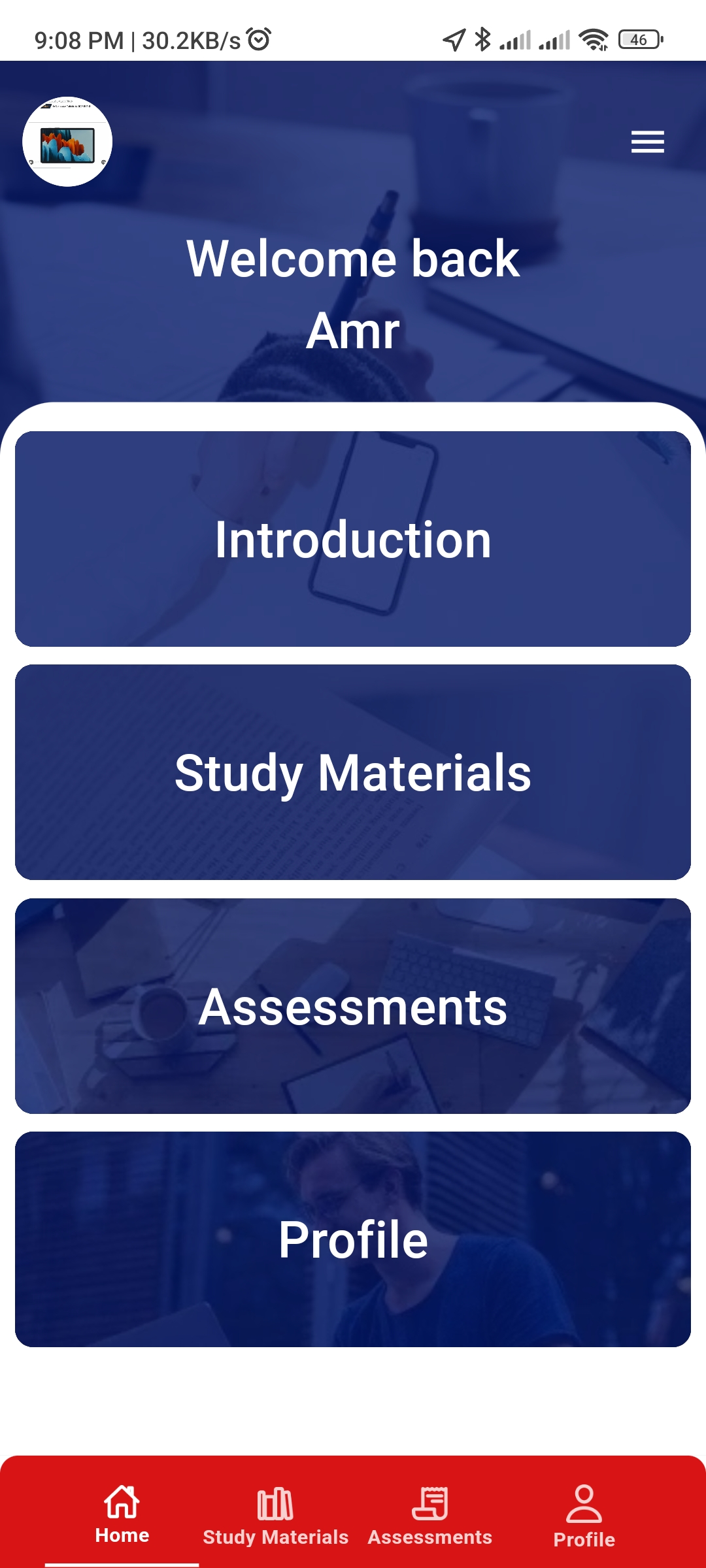The height and width of the screenshot is (1568, 706).
Task: Tap the Wi-Fi icon in status bar
Action: 592,41
